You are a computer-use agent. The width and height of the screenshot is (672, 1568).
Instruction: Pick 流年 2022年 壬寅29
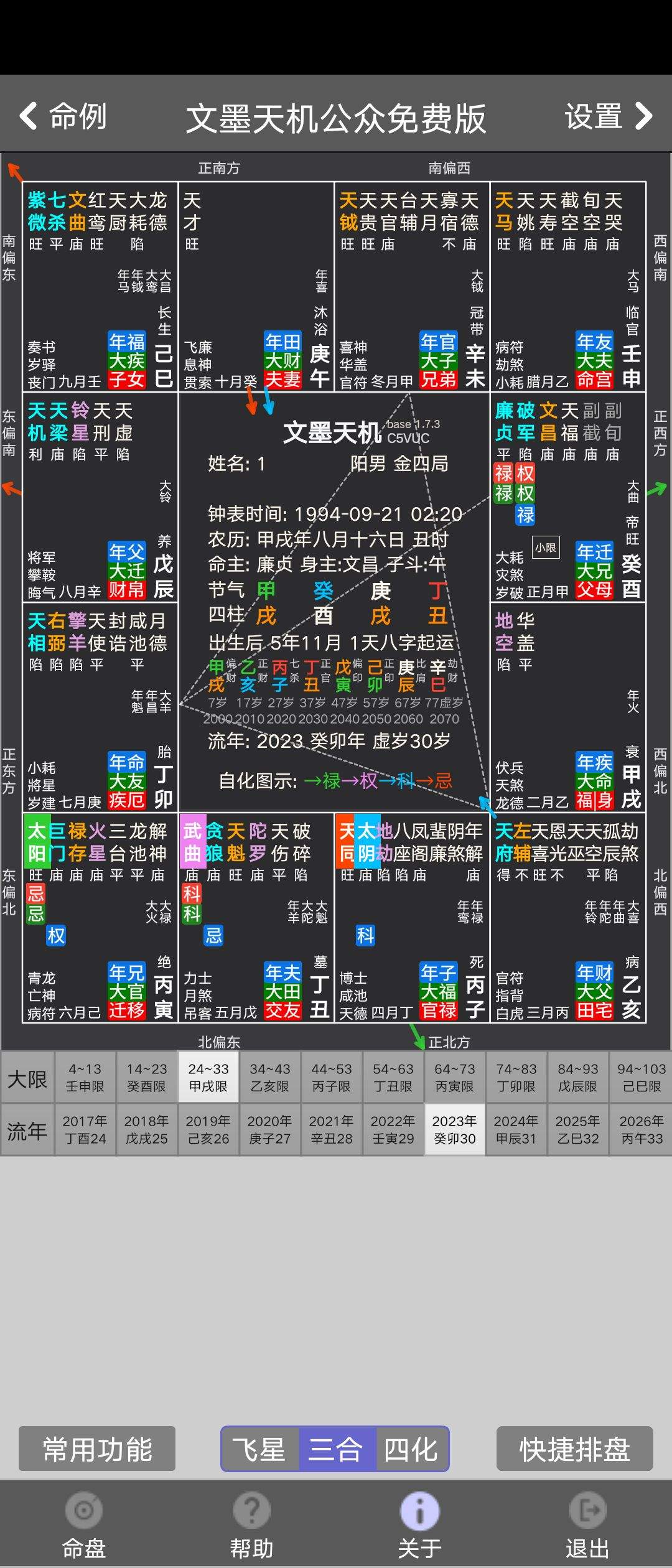393,1129
